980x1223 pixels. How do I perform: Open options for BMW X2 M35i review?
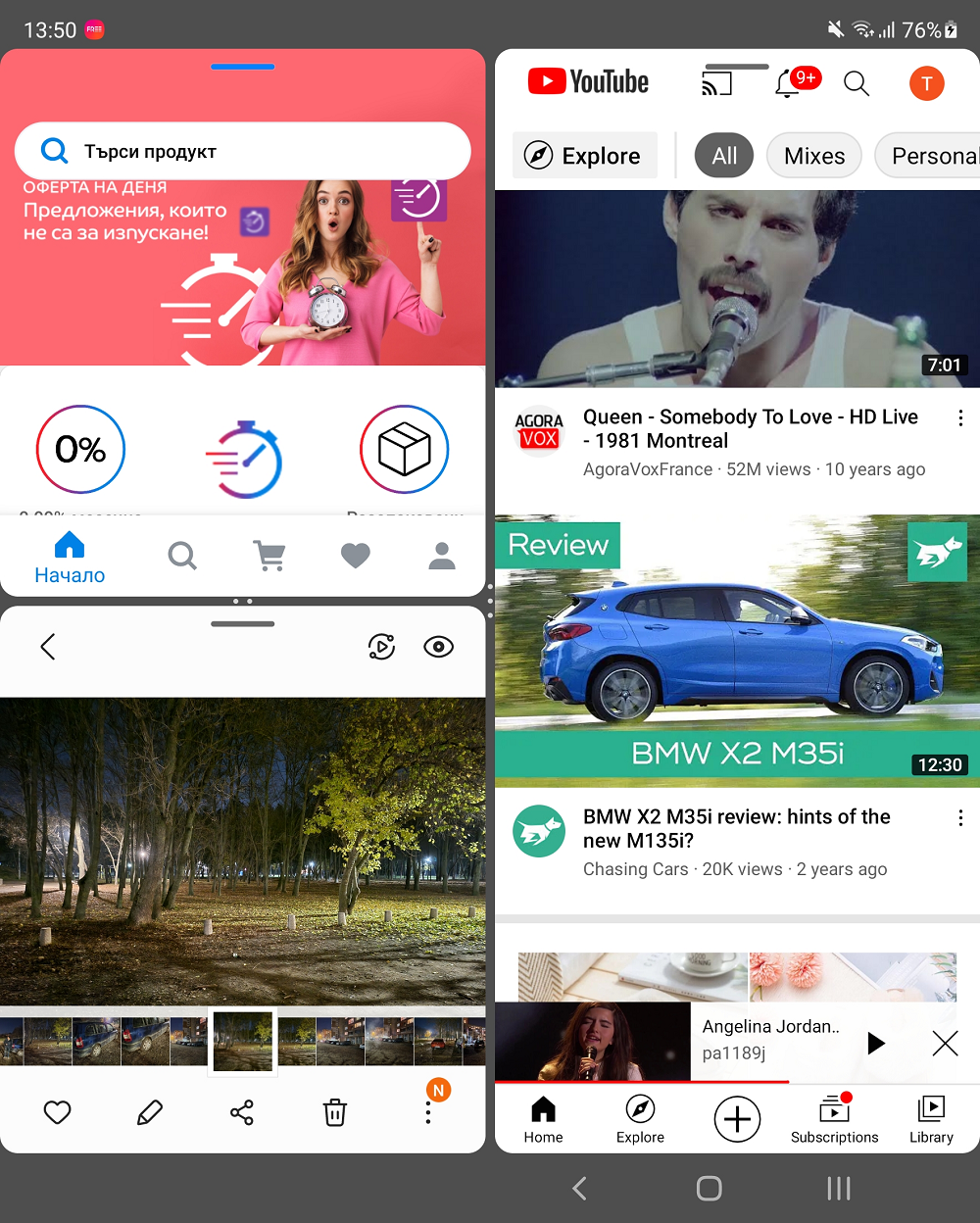click(x=960, y=817)
